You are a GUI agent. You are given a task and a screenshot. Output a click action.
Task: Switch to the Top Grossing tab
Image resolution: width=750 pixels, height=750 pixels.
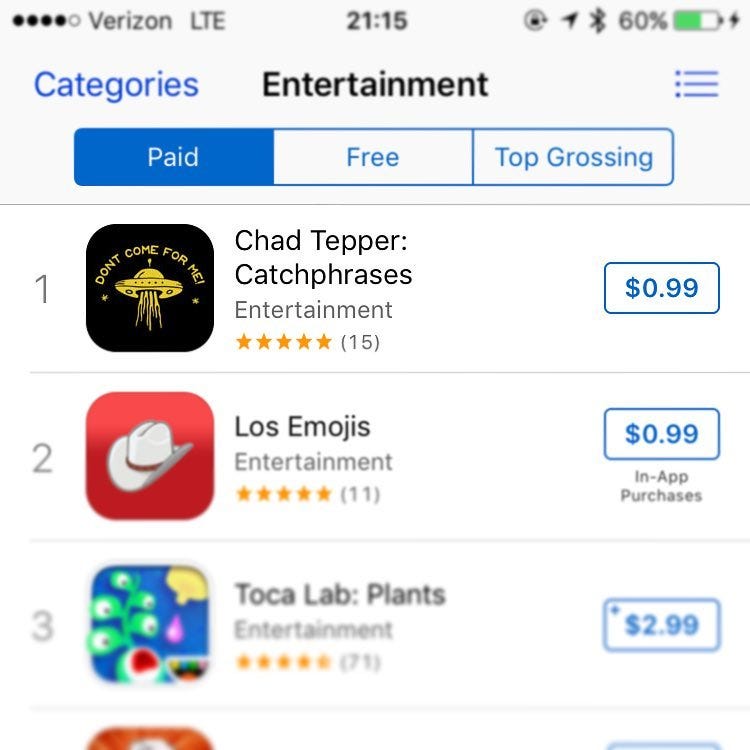click(x=573, y=157)
